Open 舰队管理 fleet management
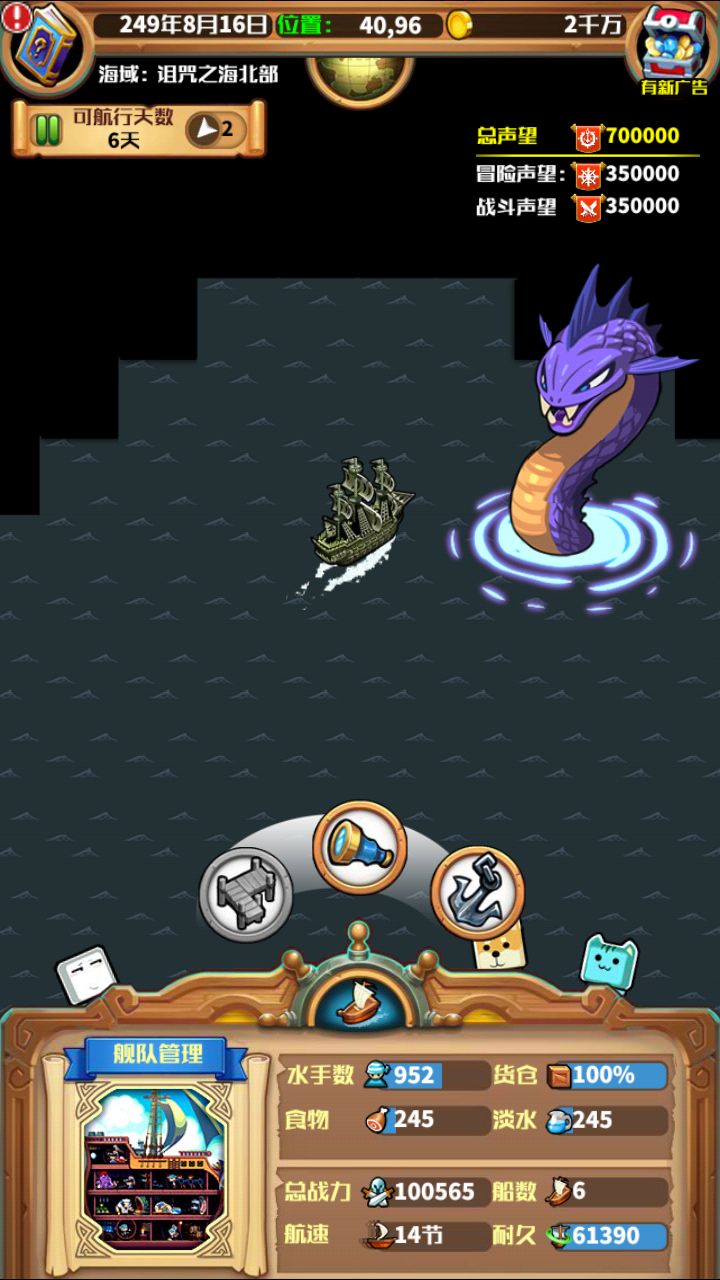This screenshot has height=1280, width=720. point(158,1053)
